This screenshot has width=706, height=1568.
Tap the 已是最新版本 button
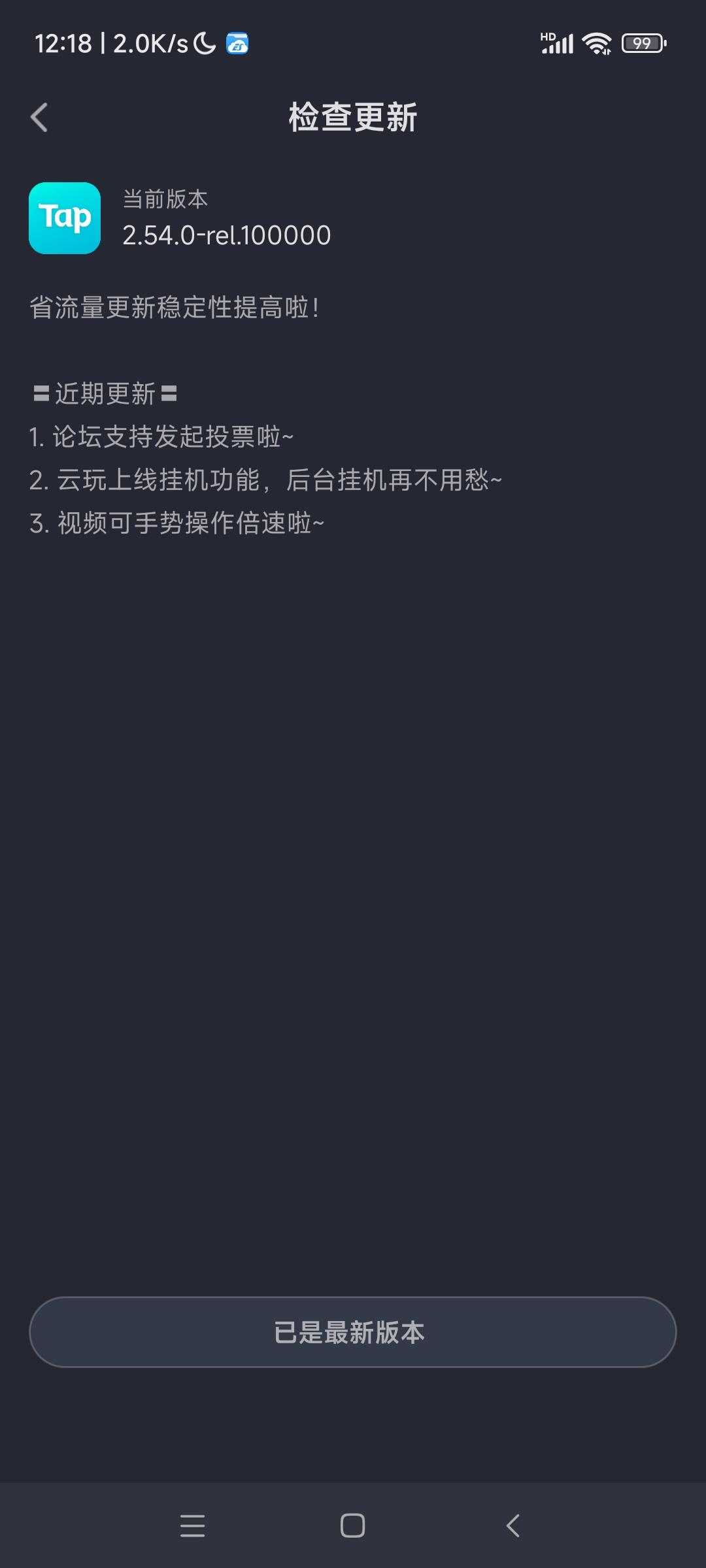coord(353,1331)
